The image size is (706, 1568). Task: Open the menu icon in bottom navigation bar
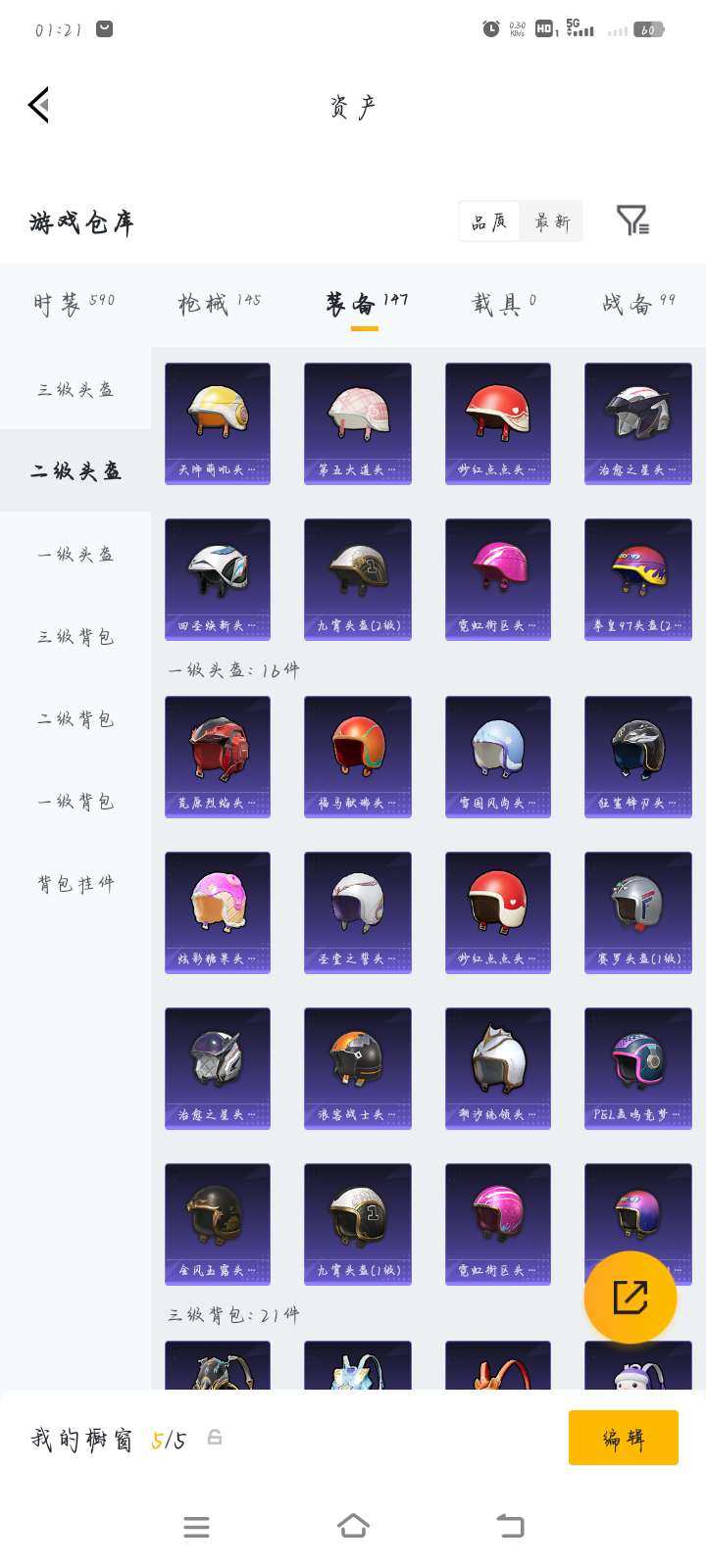[196, 1526]
